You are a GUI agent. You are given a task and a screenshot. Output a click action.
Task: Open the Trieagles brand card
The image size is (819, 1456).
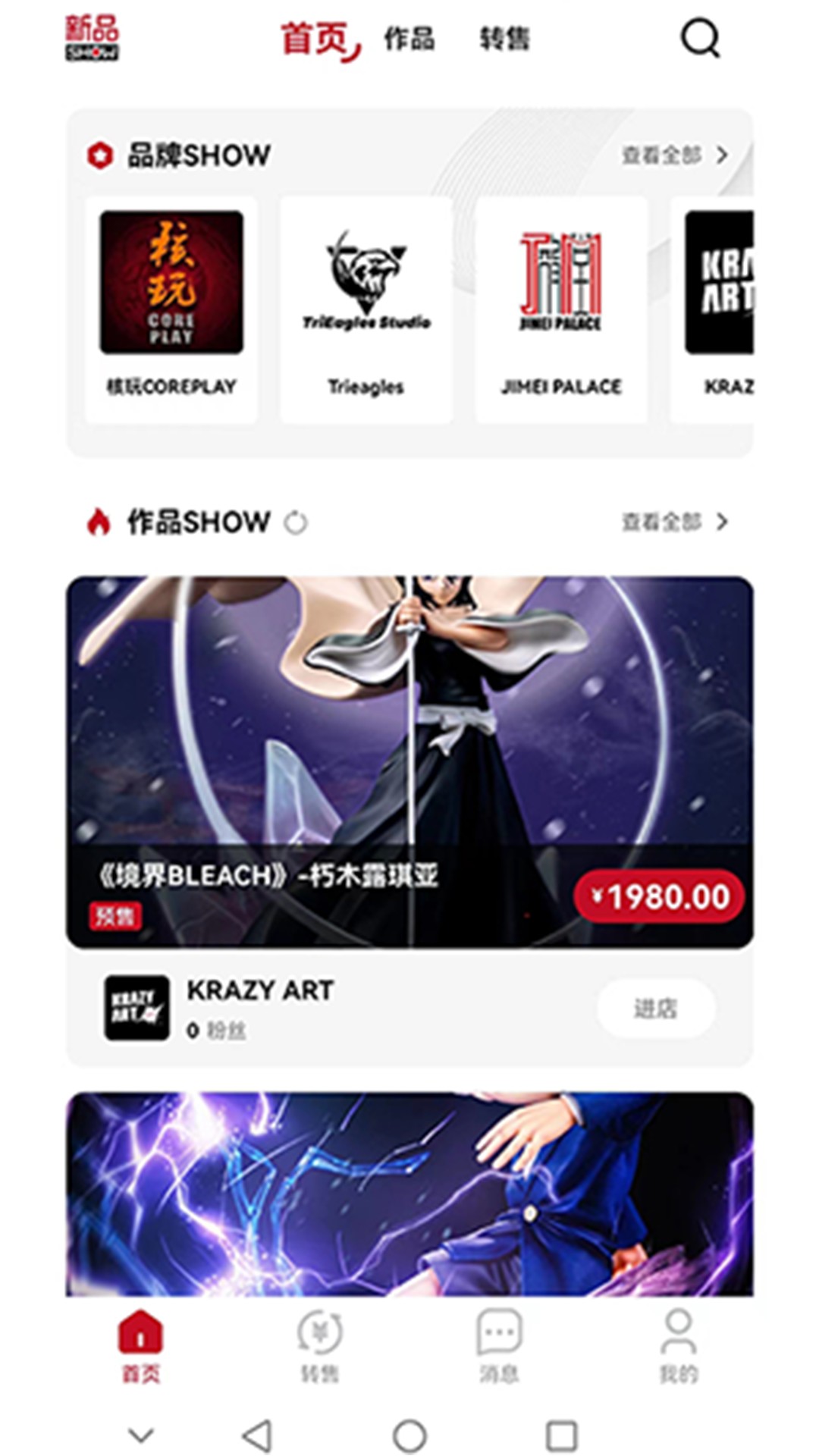click(x=365, y=303)
